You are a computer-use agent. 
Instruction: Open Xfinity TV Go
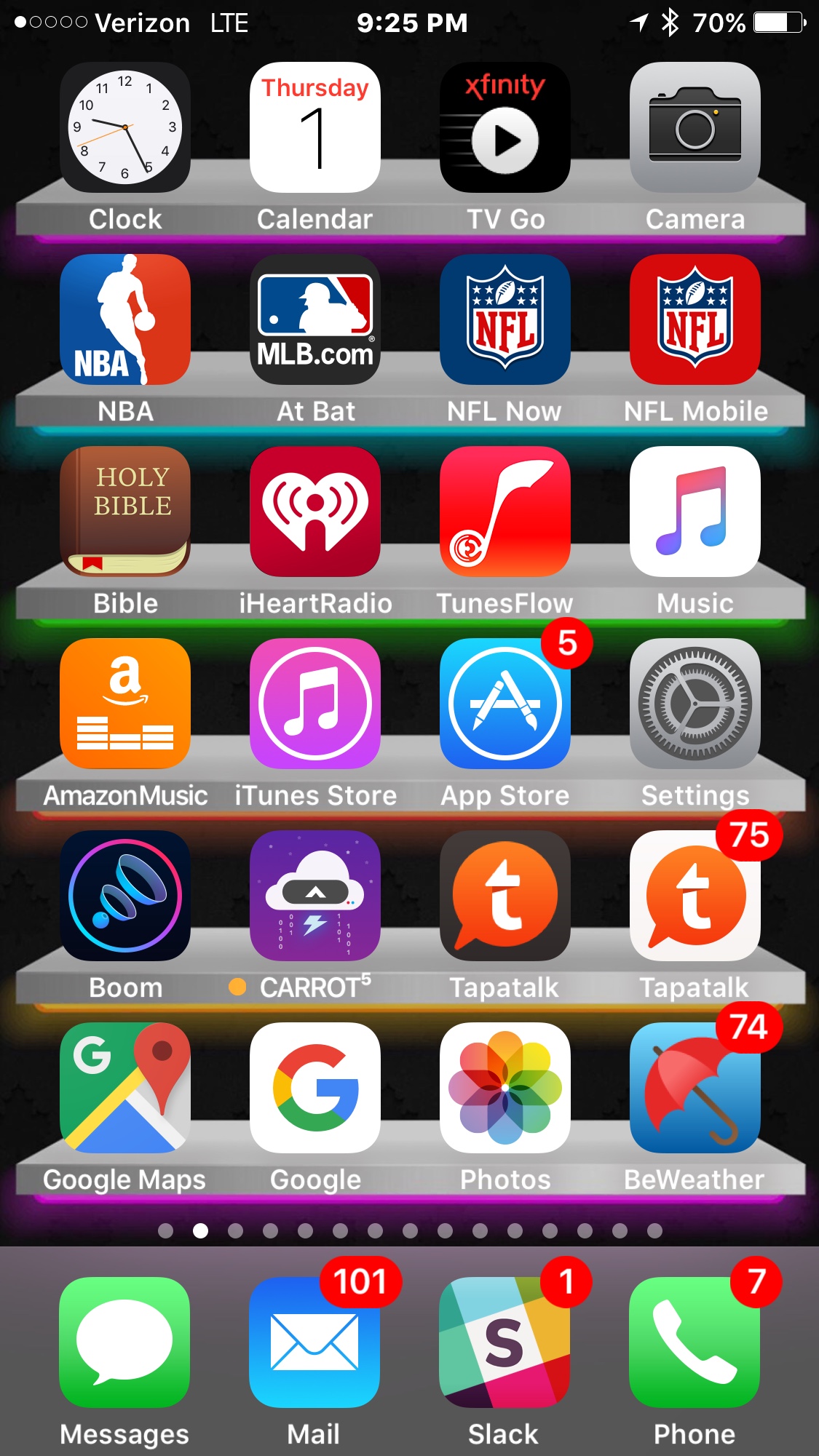[505, 127]
